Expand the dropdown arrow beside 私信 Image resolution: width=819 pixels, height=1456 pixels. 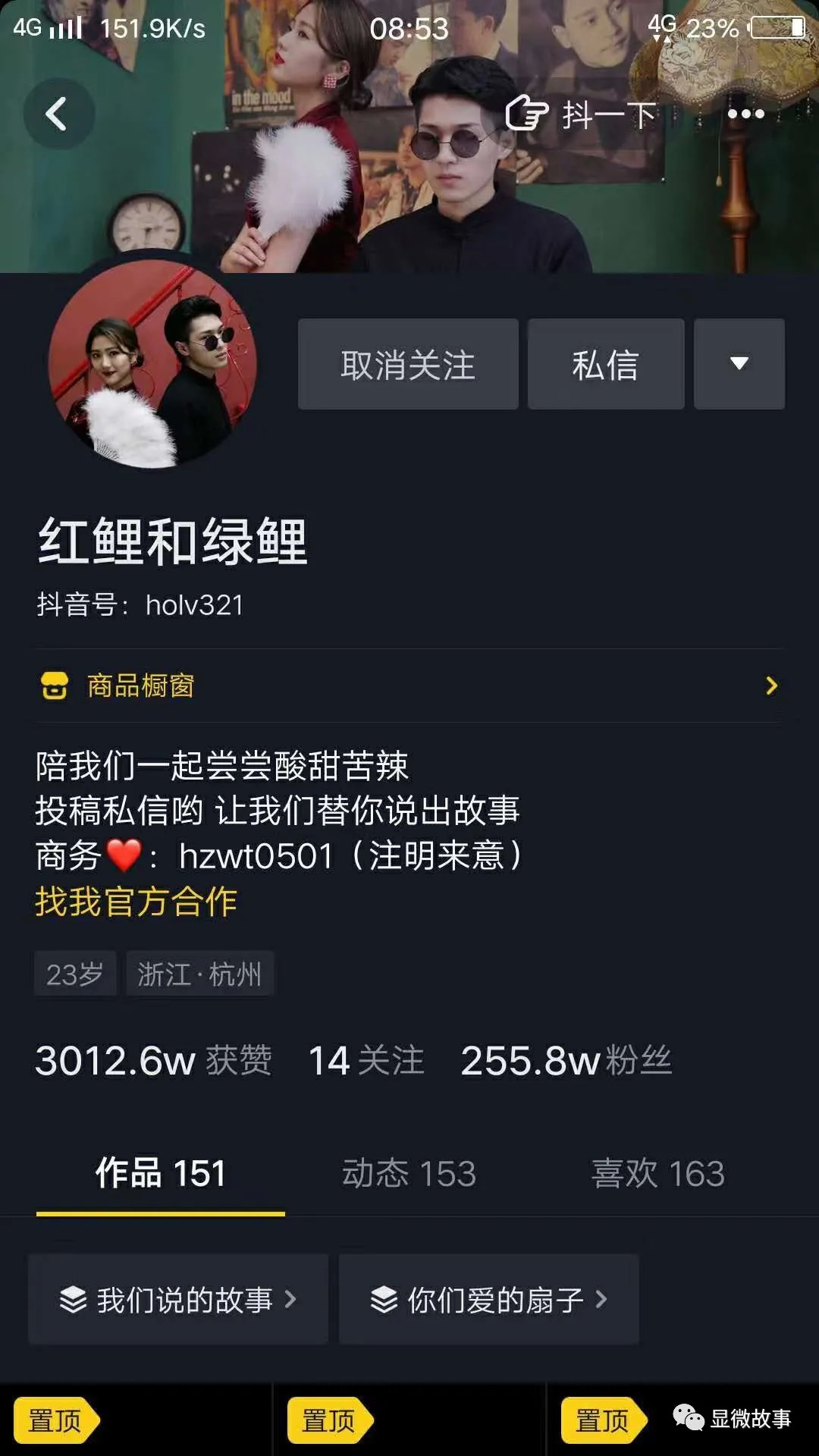click(x=739, y=365)
